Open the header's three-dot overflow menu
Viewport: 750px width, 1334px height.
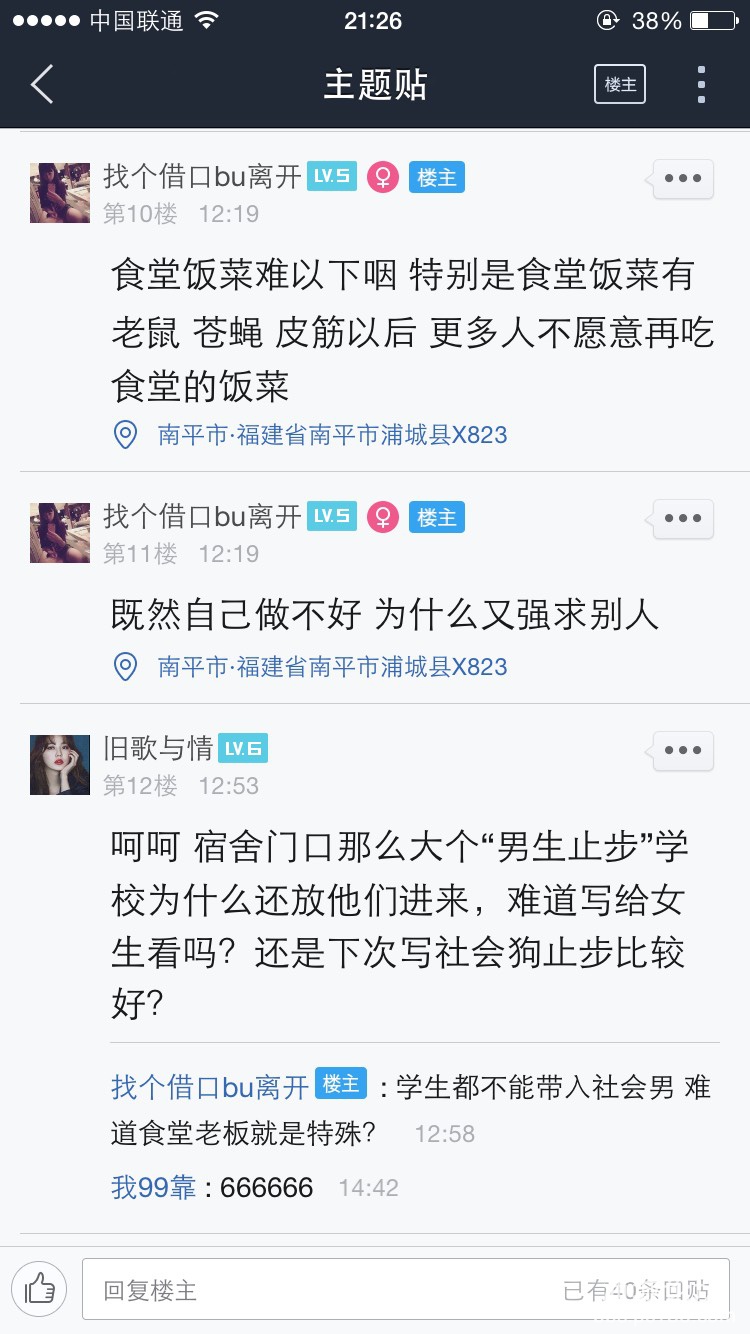point(701,85)
